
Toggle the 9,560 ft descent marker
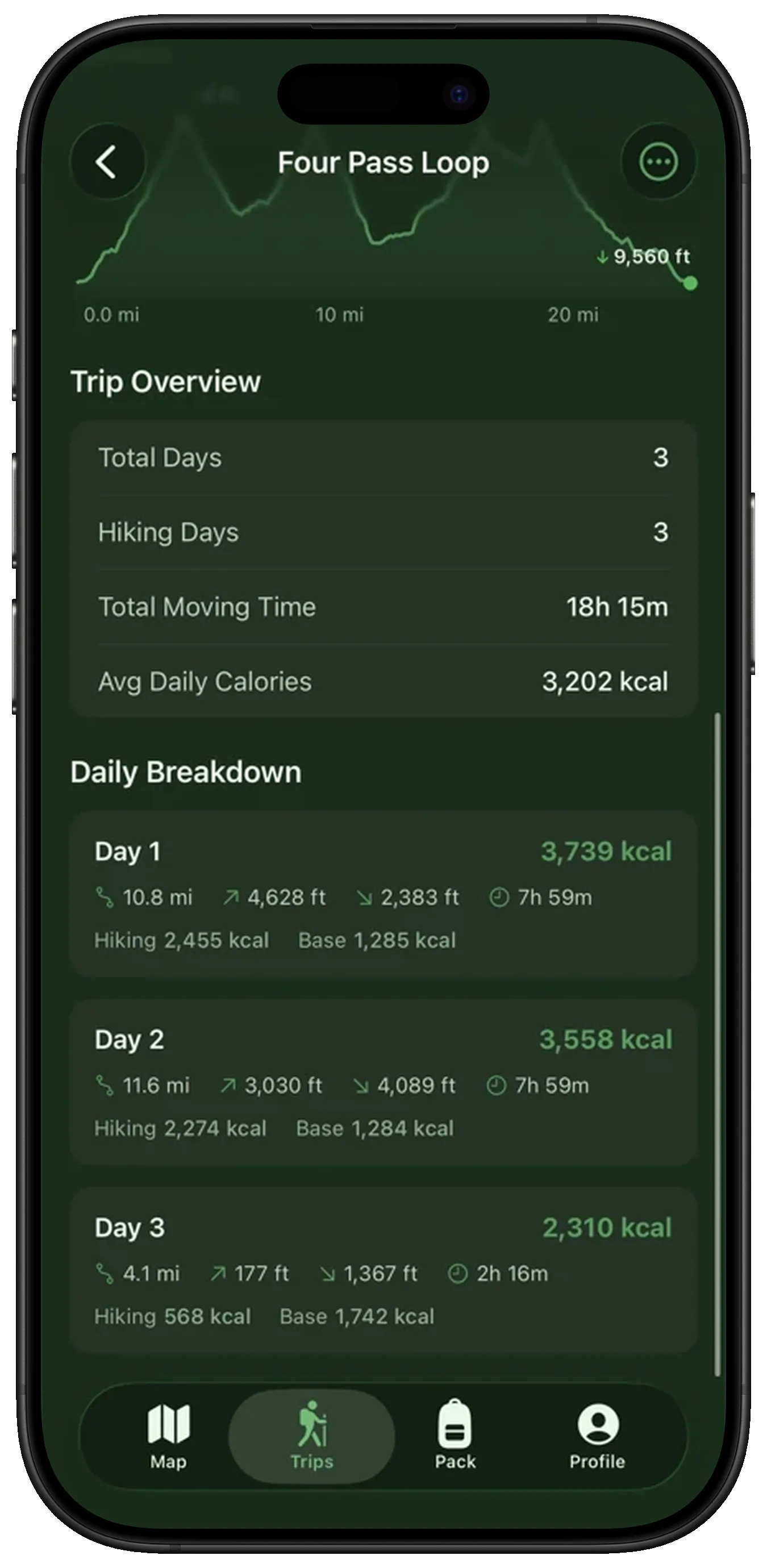point(647,257)
